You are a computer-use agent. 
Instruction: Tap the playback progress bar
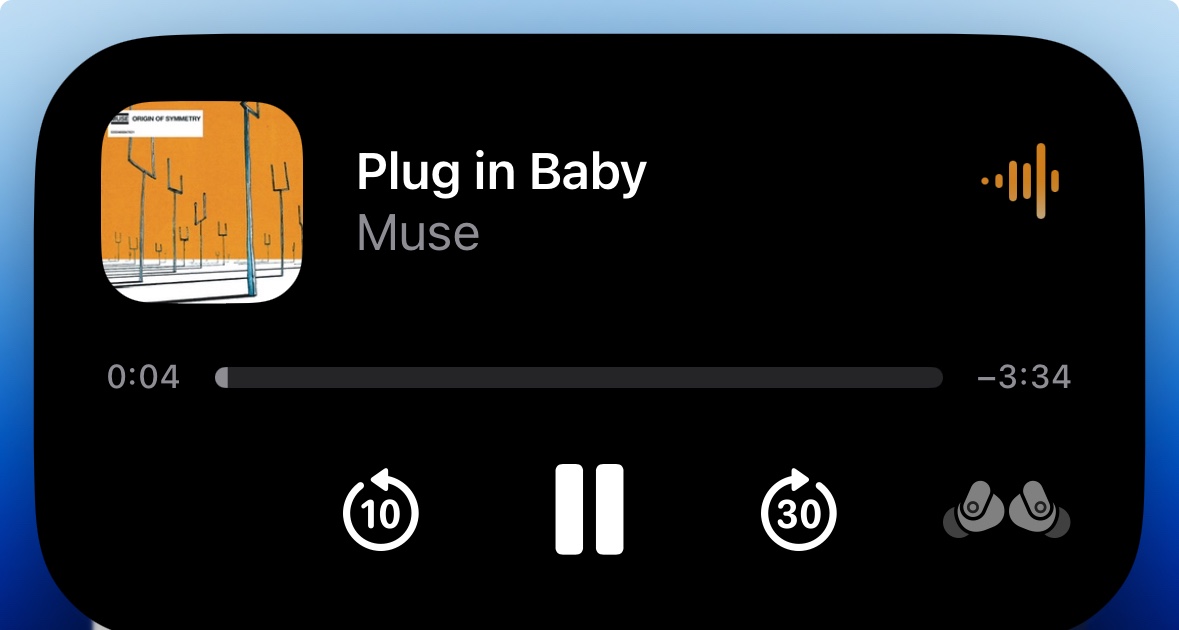(579, 377)
